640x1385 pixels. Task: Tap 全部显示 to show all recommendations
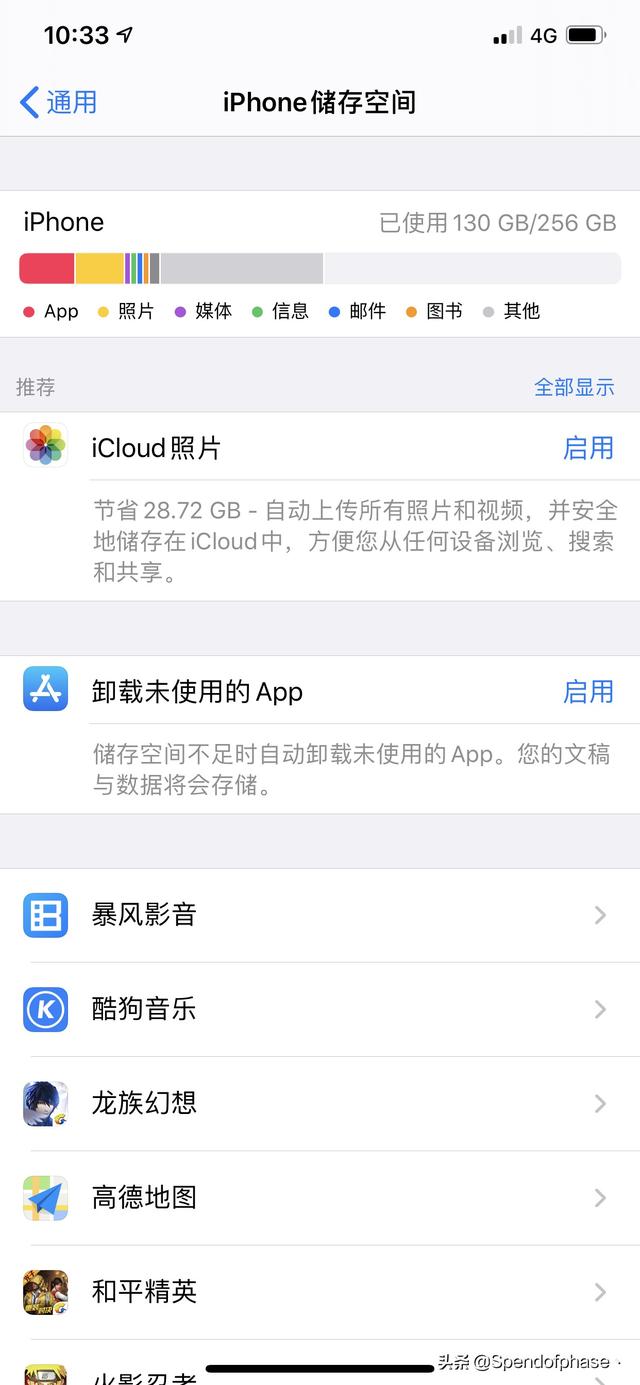[x=574, y=387]
